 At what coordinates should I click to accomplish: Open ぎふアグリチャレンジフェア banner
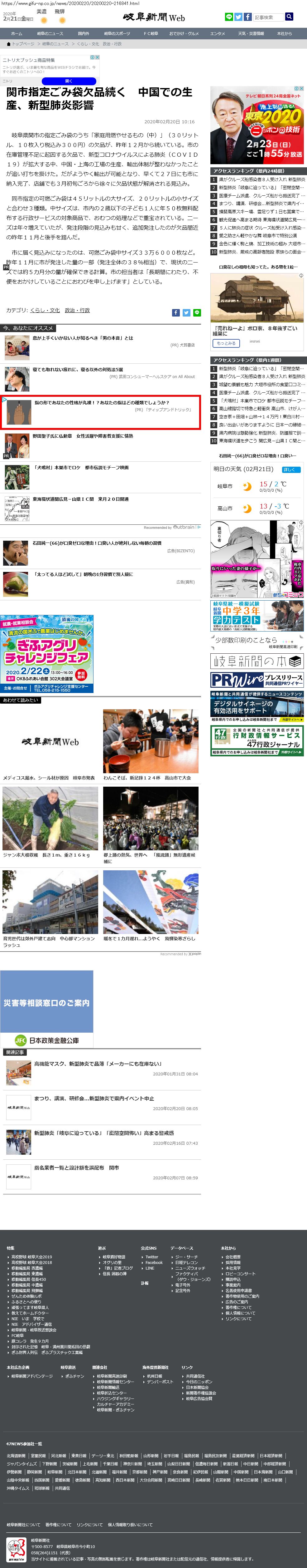[x=47, y=654]
